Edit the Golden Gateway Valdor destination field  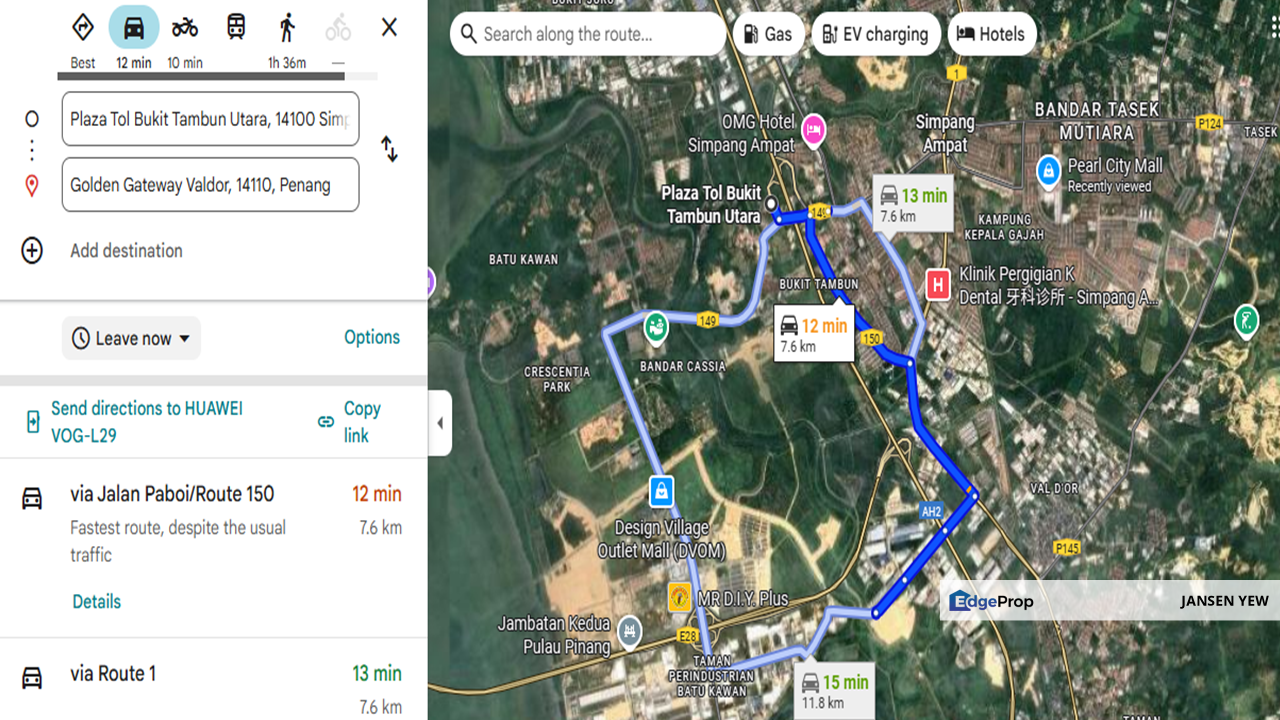point(210,185)
